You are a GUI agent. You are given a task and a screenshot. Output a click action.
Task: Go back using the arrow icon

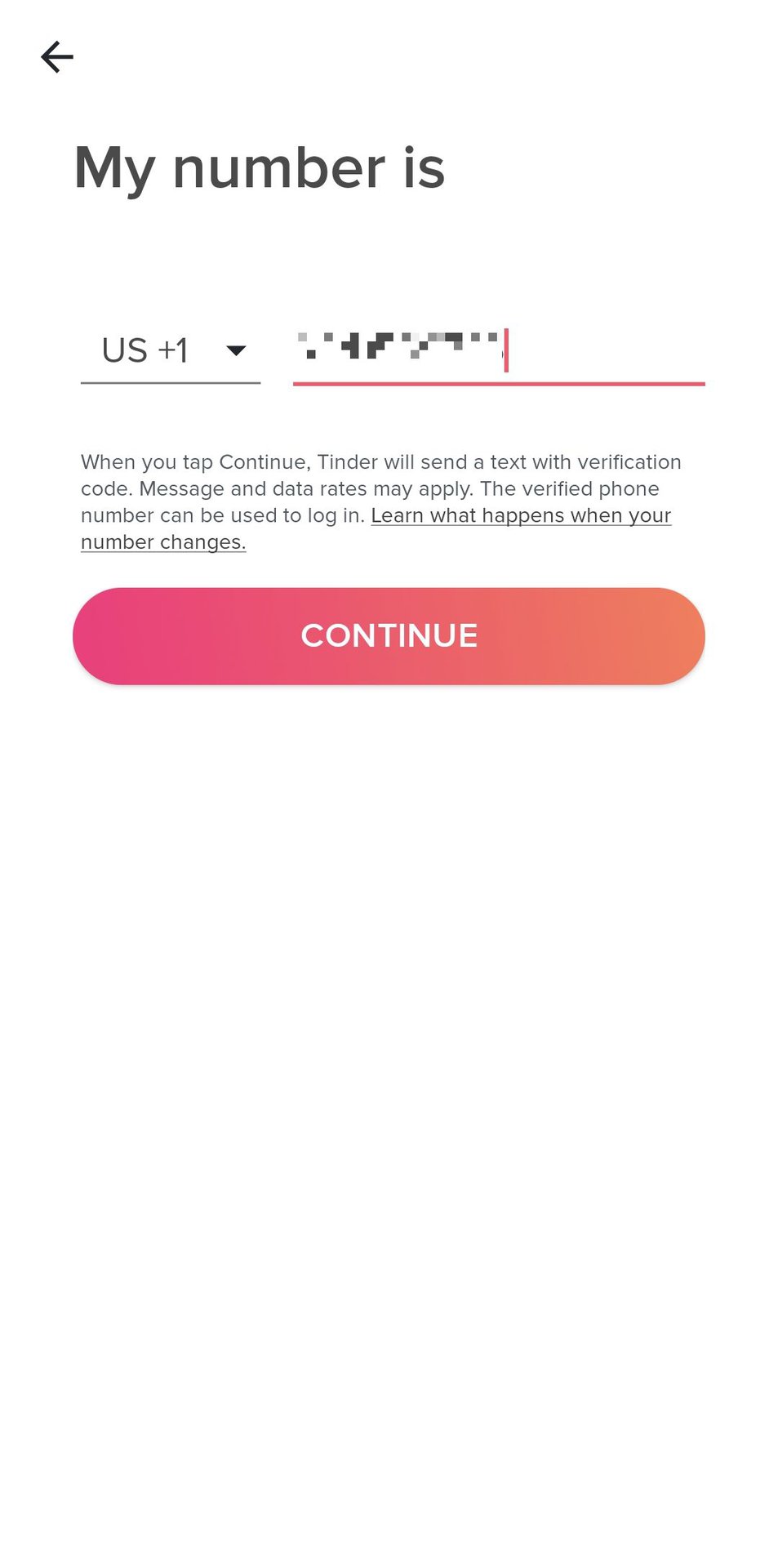[x=57, y=57]
